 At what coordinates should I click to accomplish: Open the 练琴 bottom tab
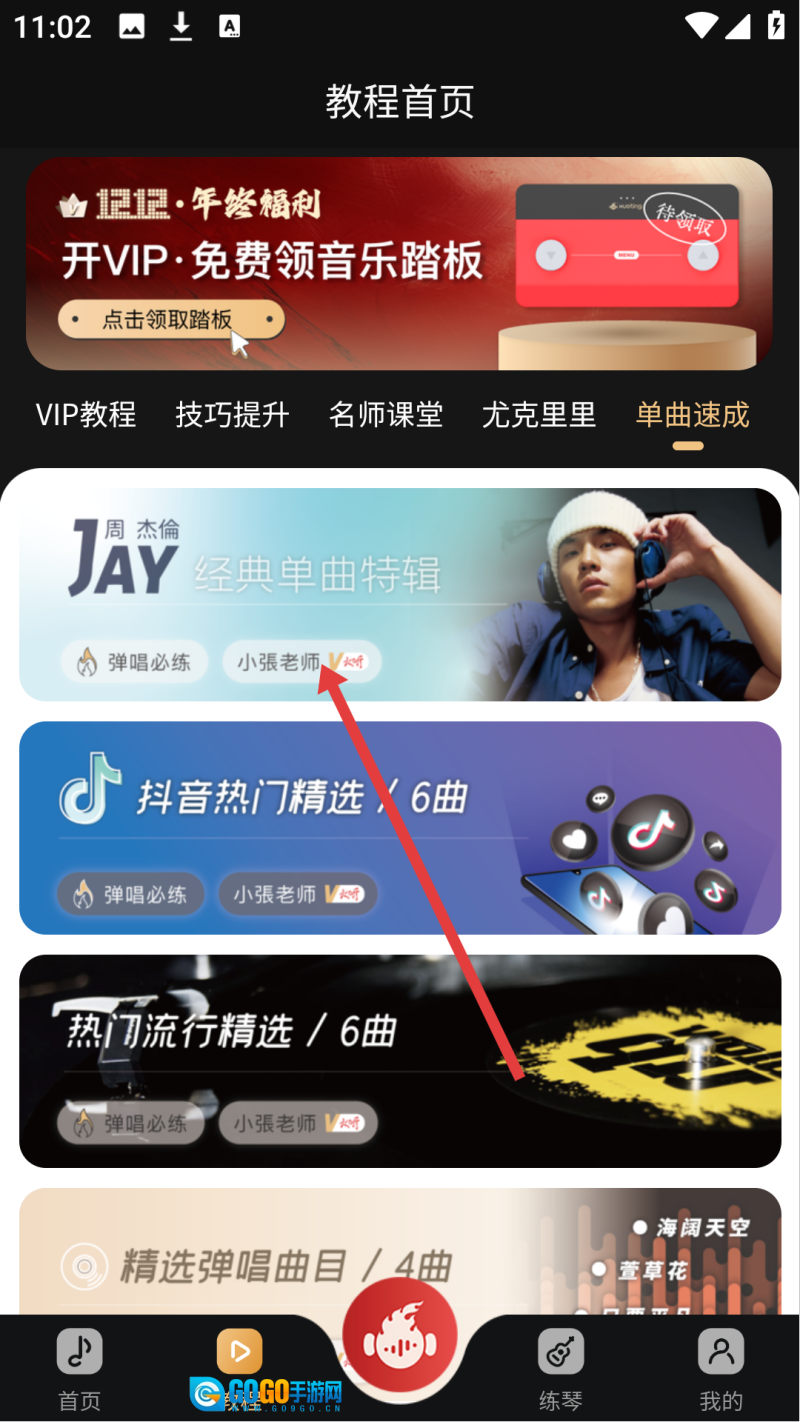(x=560, y=1368)
